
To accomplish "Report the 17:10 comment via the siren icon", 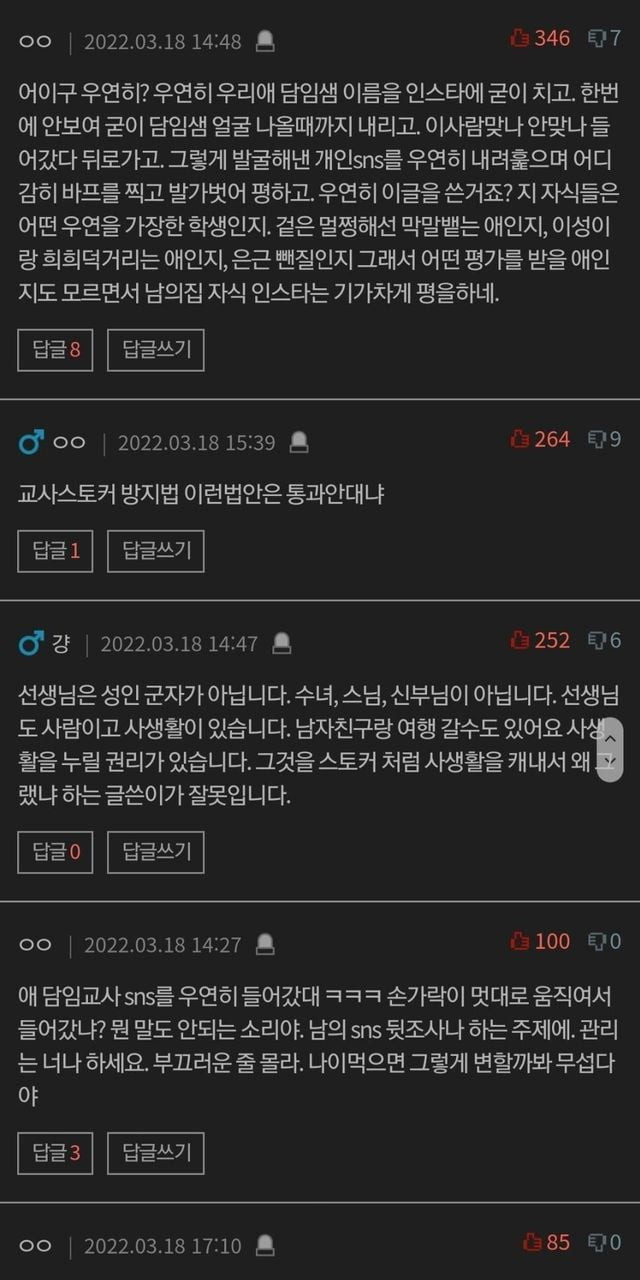I will pyautogui.click(x=264, y=1246).
